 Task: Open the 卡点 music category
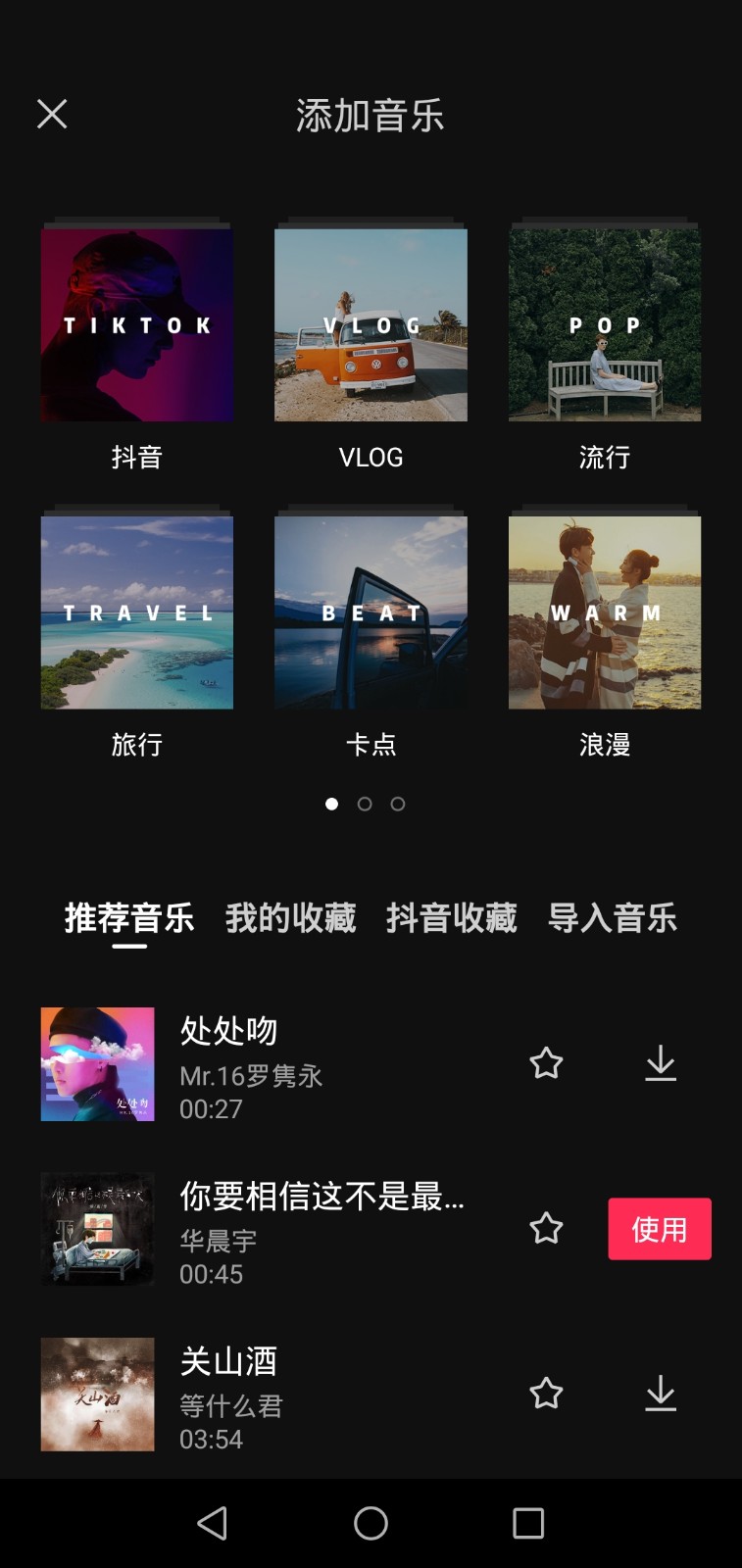[371, 612]
